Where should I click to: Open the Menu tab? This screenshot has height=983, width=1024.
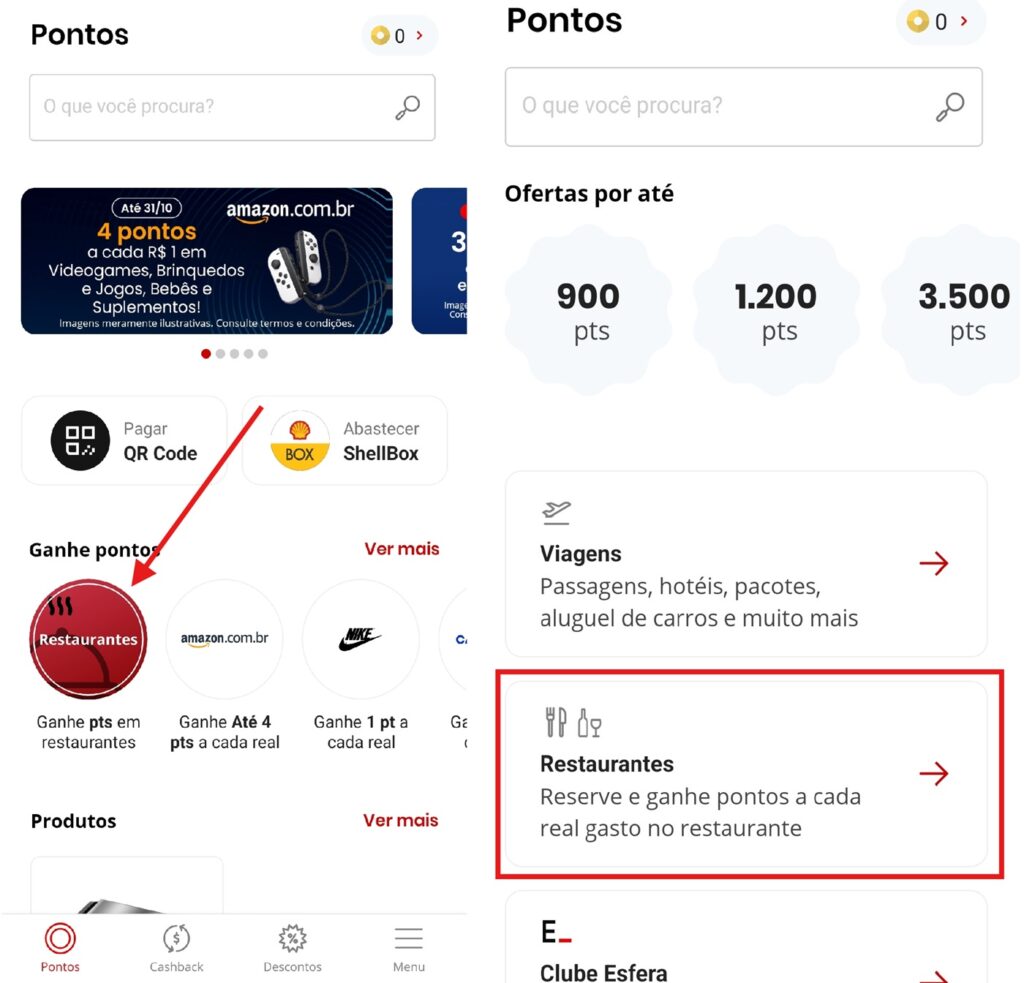pyautogui.click(x=408, y=948)
